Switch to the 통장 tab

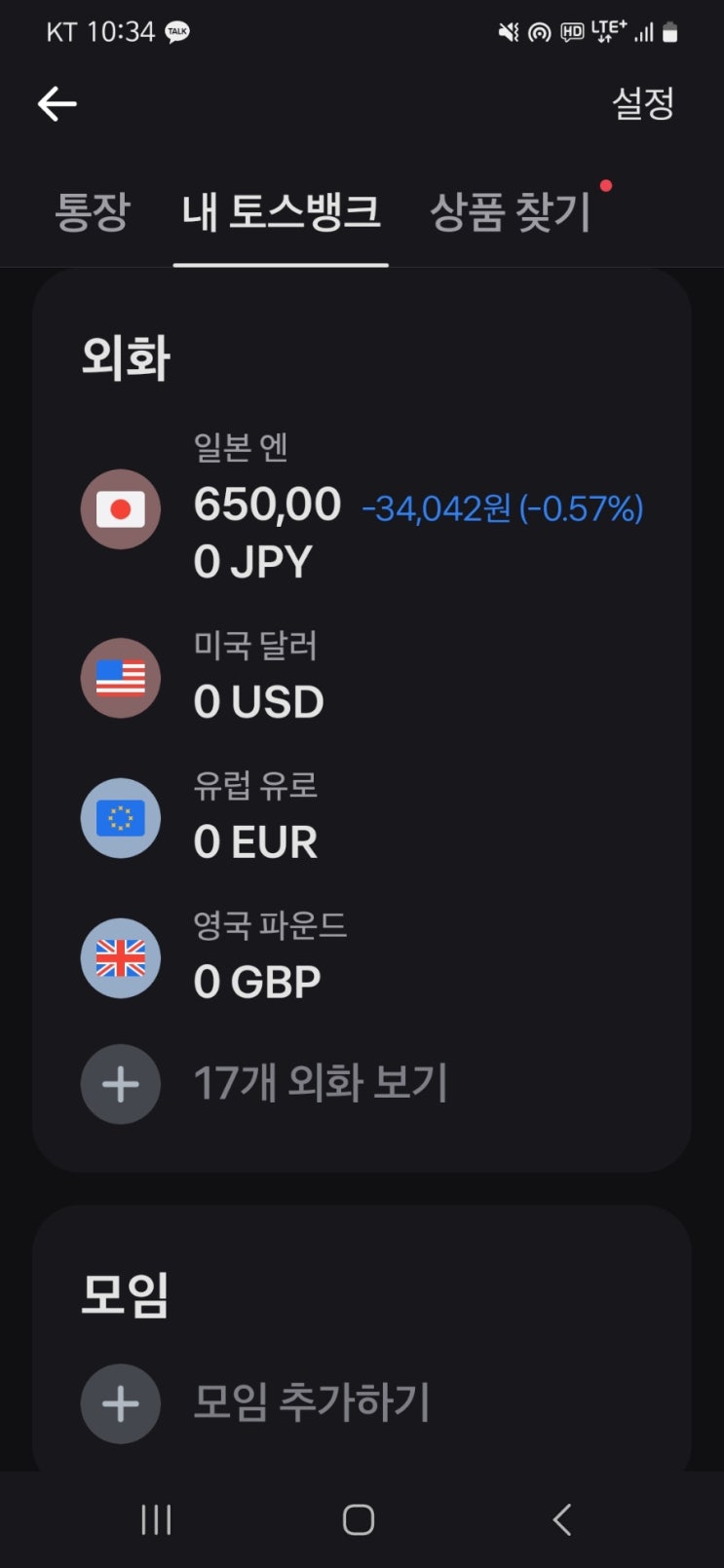[x=93, y=212]
